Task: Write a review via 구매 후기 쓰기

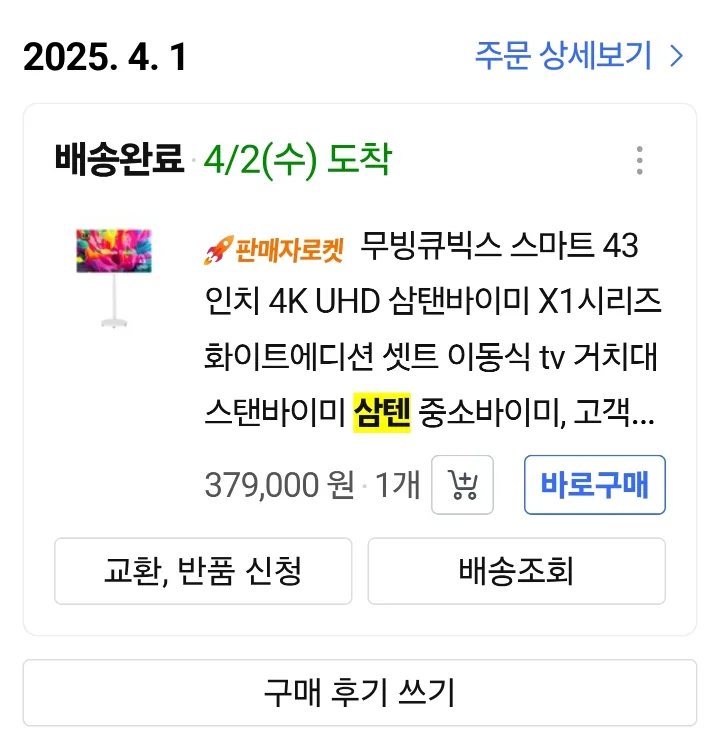Action: tap(360, 692)
